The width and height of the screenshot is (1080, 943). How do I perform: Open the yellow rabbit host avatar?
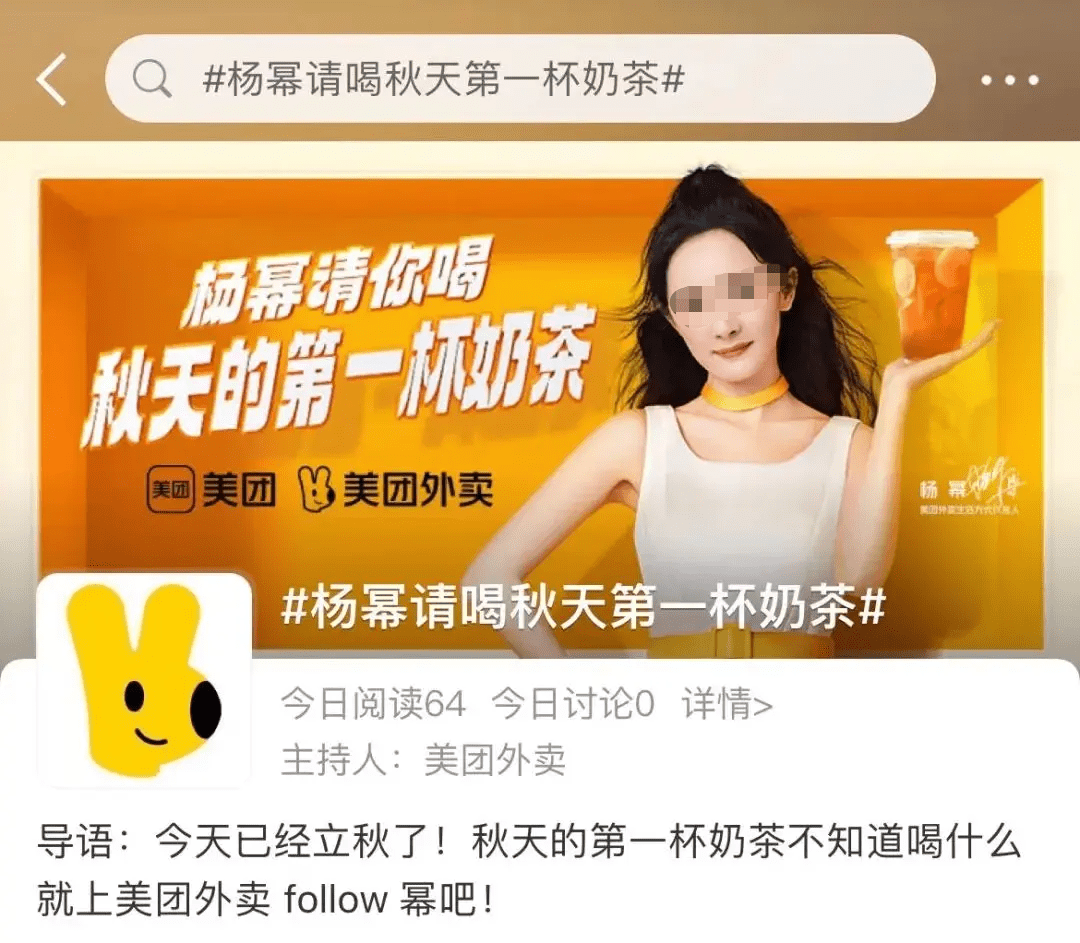[x=144, y=680]
